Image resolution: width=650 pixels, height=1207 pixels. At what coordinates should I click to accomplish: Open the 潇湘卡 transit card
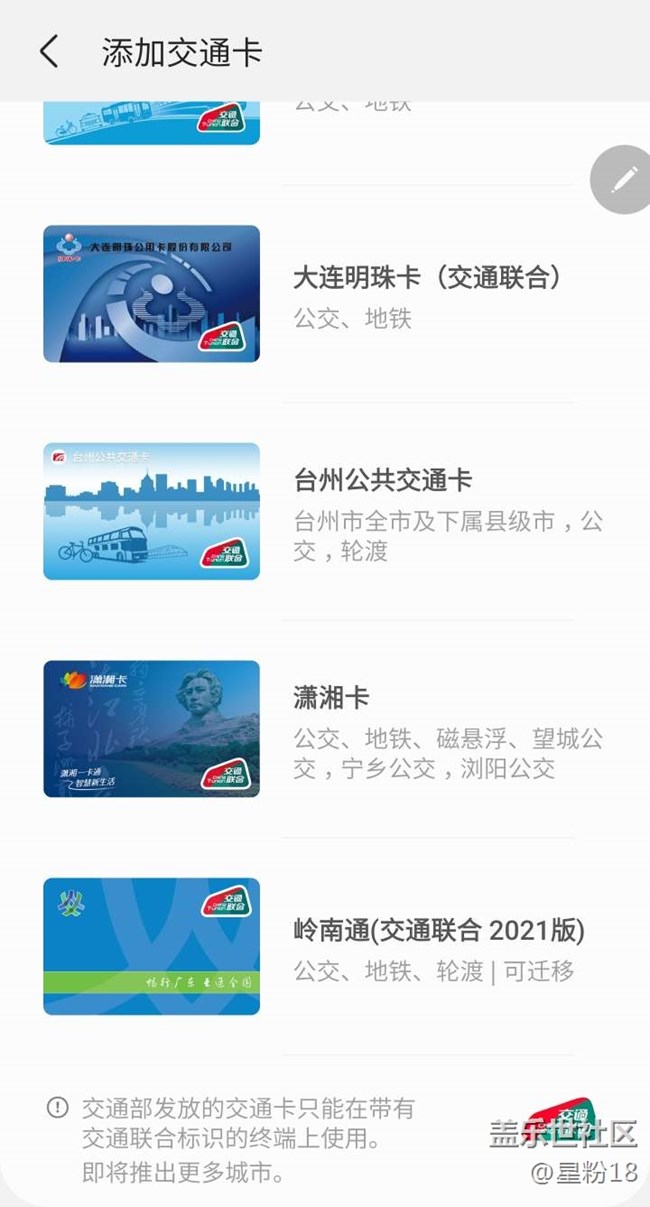(331, 697)
